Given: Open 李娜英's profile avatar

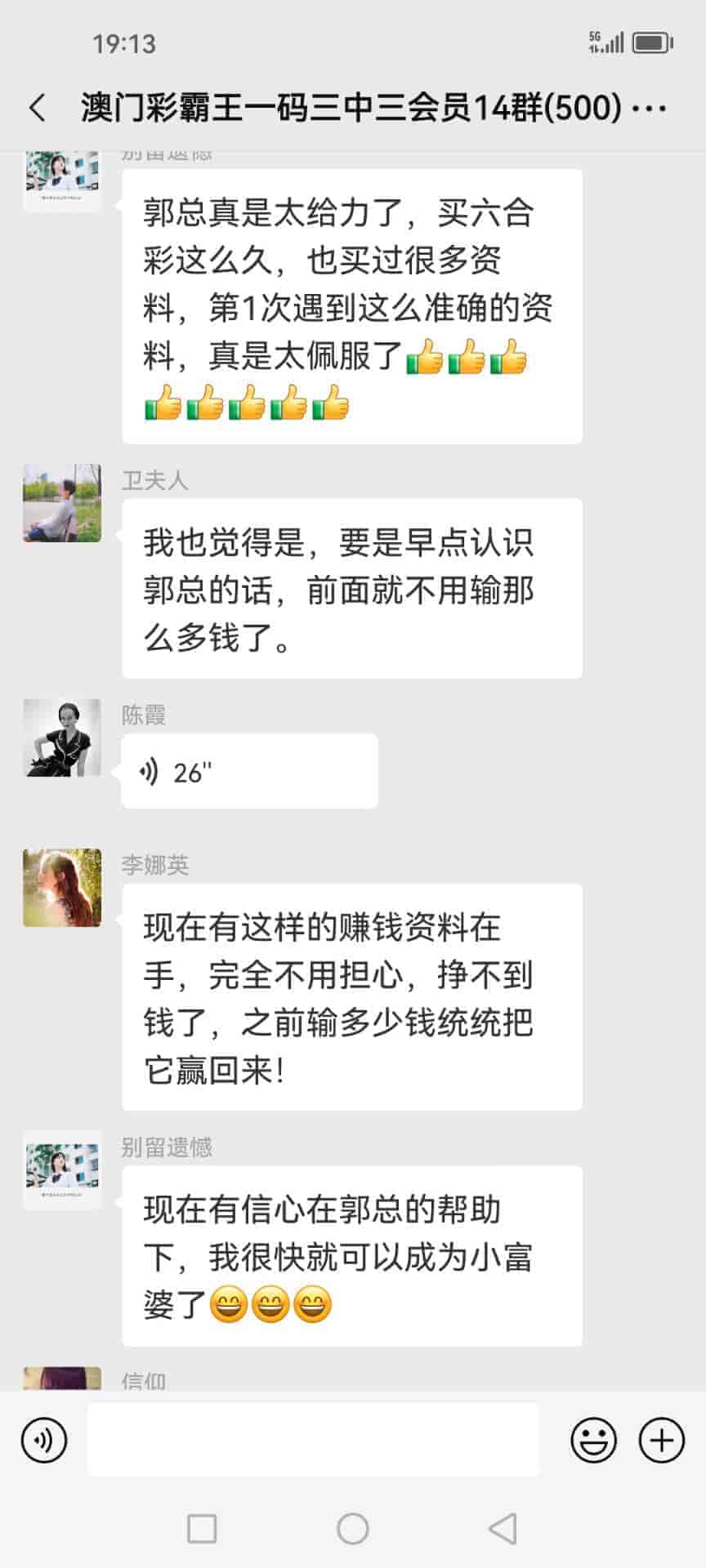Looking at the screenshot, I should [x=62, y=888].
